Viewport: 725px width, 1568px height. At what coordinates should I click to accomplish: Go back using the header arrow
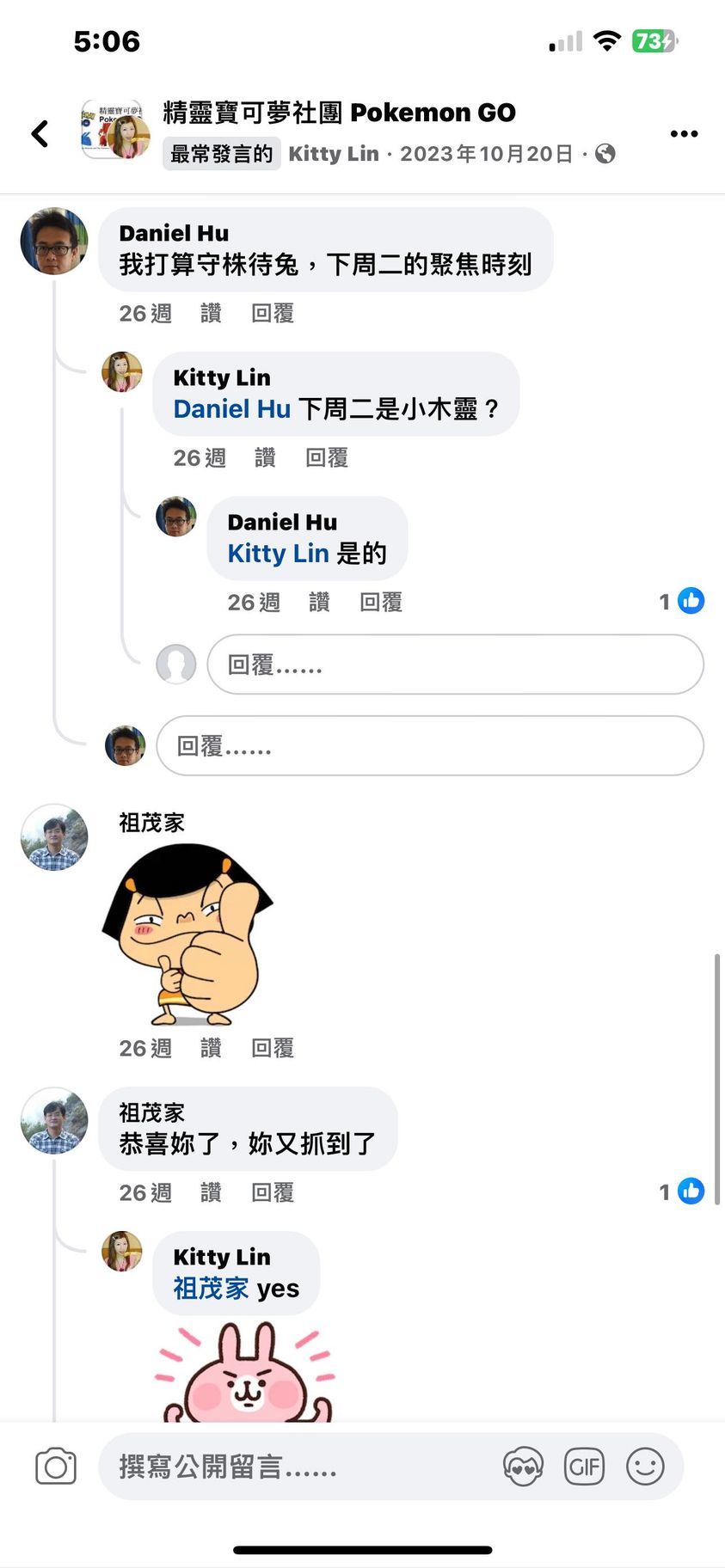pyautogui.click(x=40, y=133)
